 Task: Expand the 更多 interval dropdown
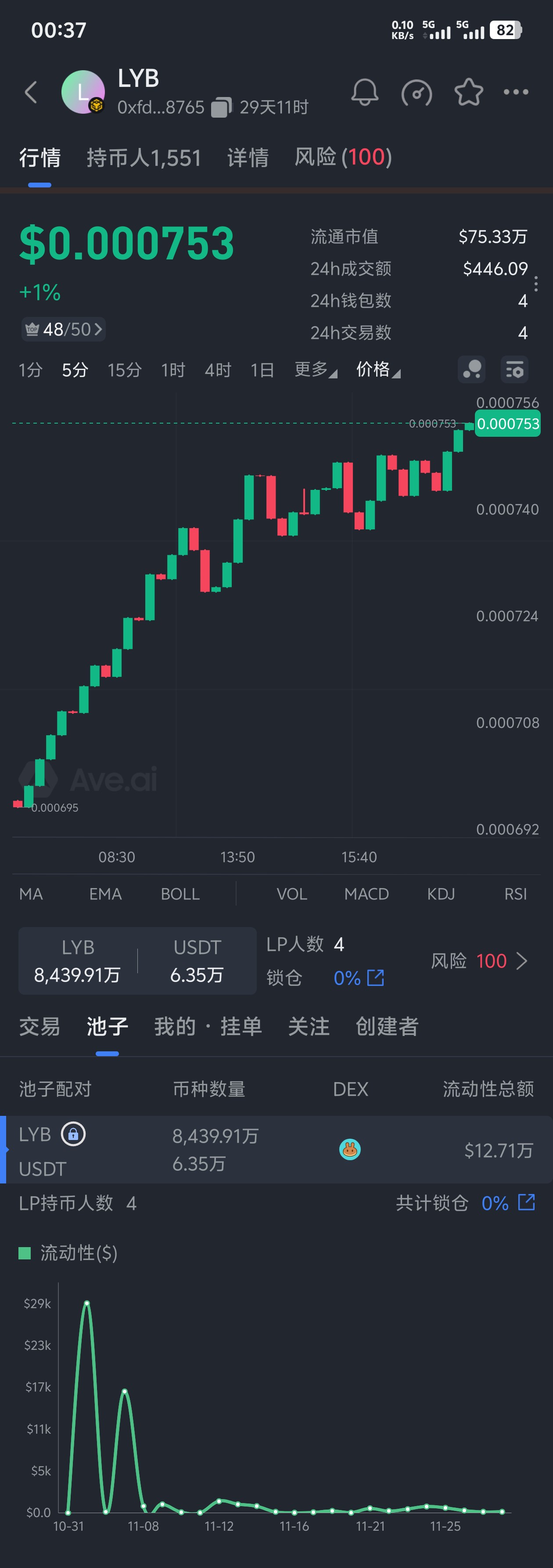point(315,370)
